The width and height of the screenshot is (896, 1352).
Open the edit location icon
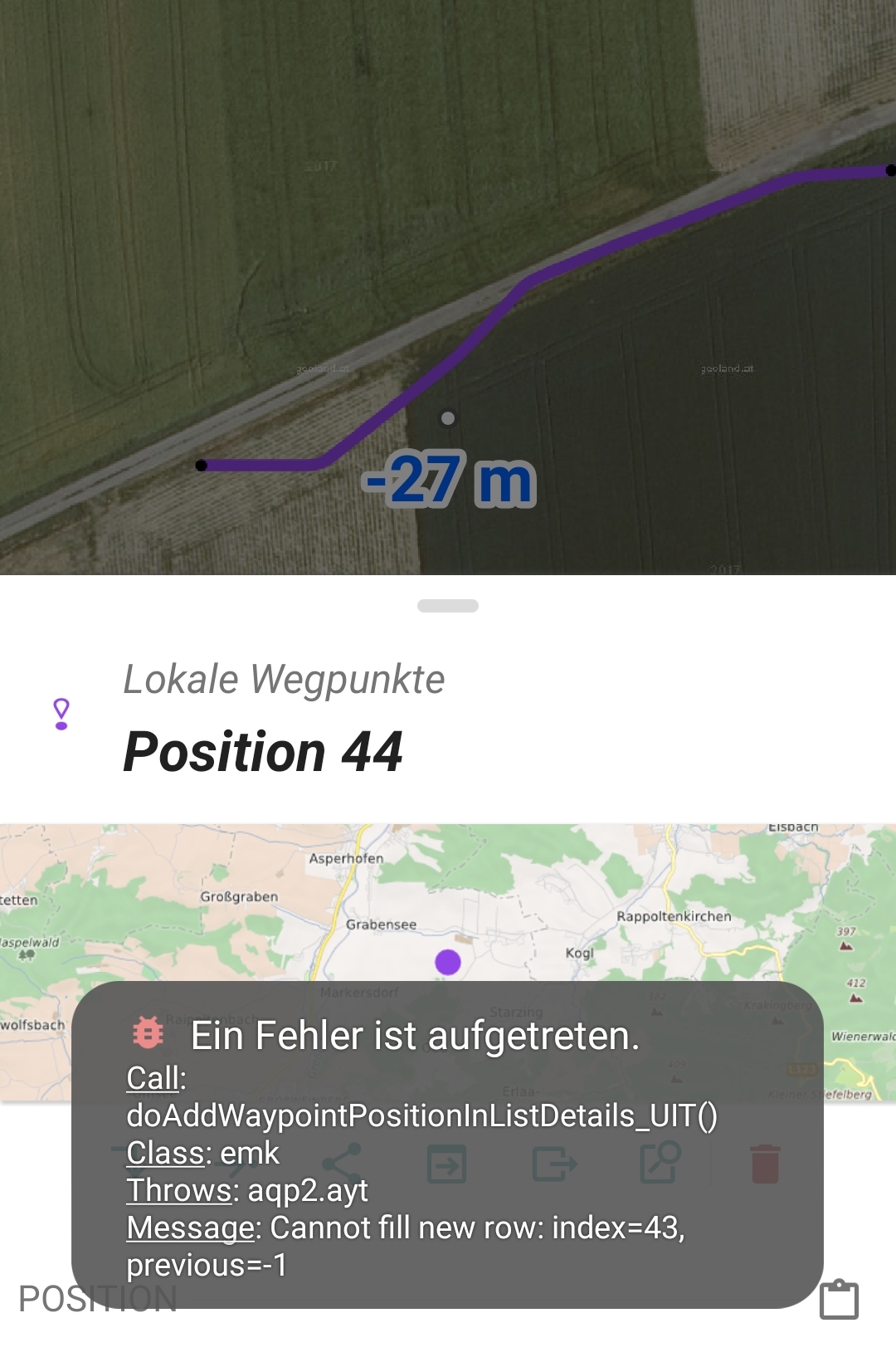click(660, 1163)
